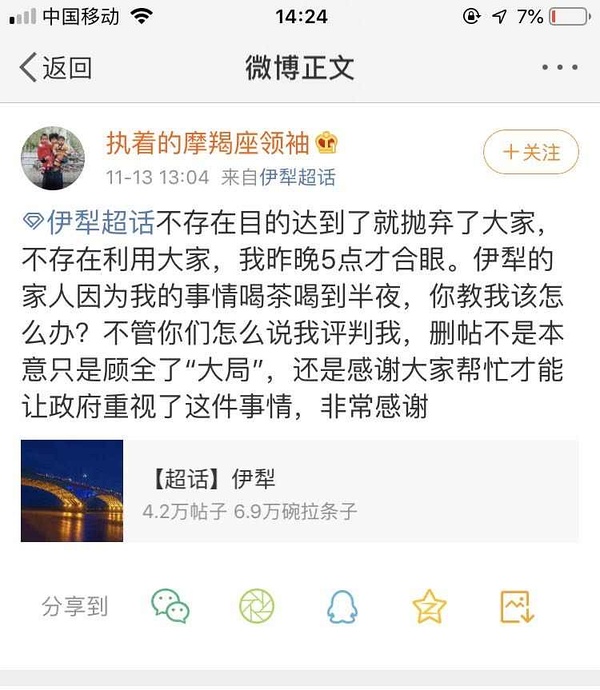Tap username 执着的摩羯座领袖

click(x=210, y=143)
